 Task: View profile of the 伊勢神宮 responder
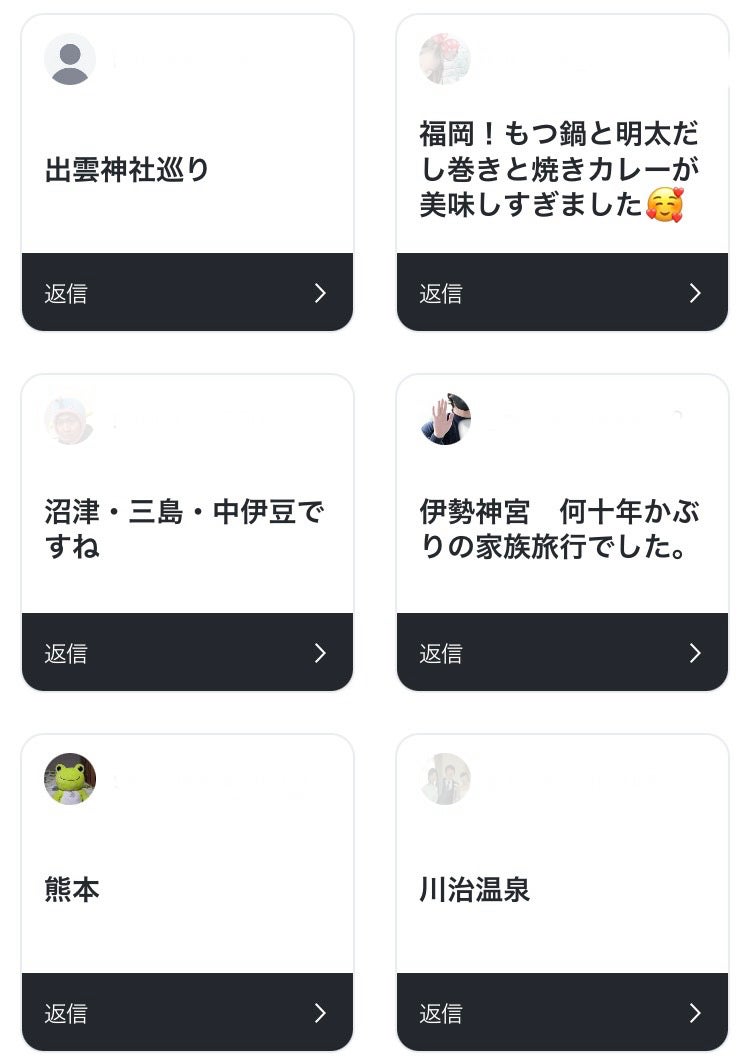[x=445, y=419]
